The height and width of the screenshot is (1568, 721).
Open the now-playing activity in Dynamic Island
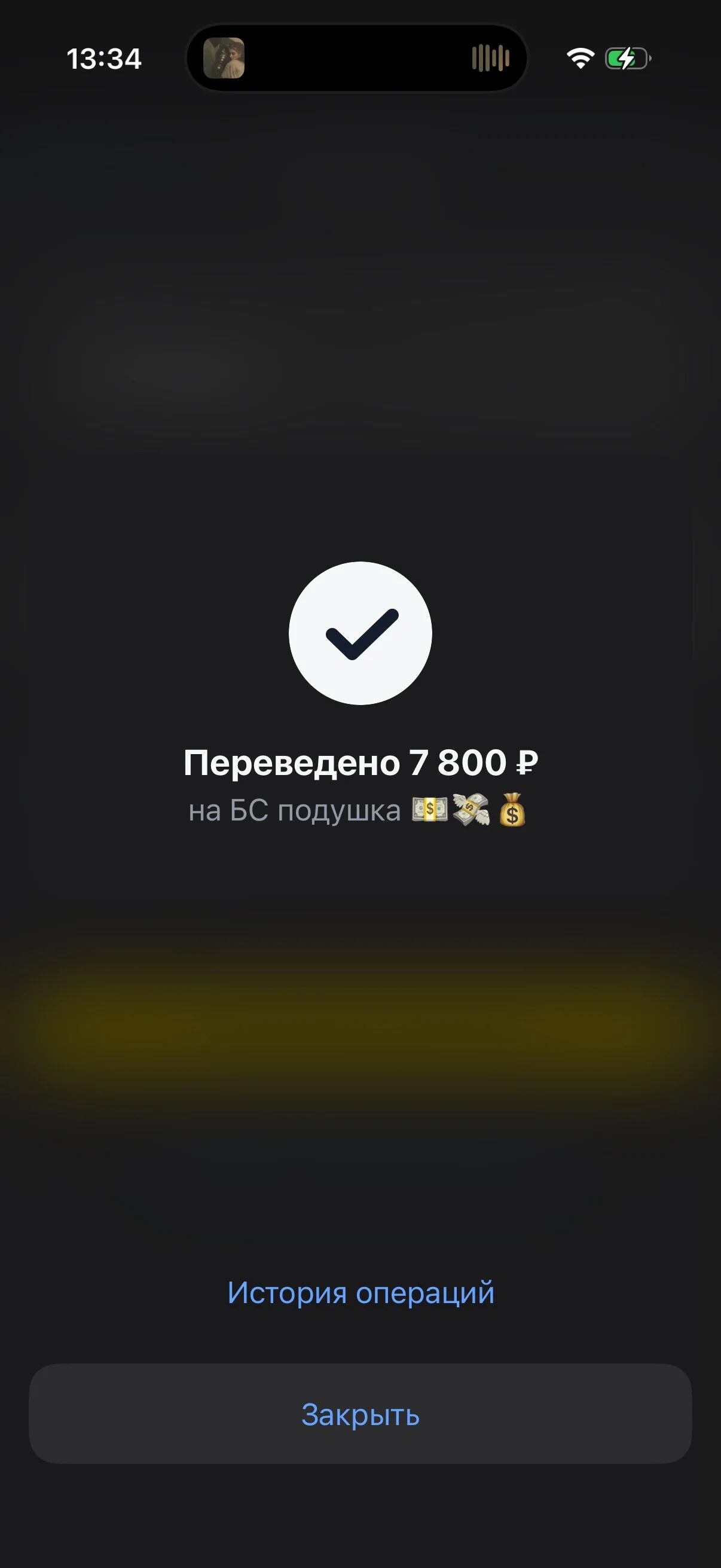click(x=356, y=58)
